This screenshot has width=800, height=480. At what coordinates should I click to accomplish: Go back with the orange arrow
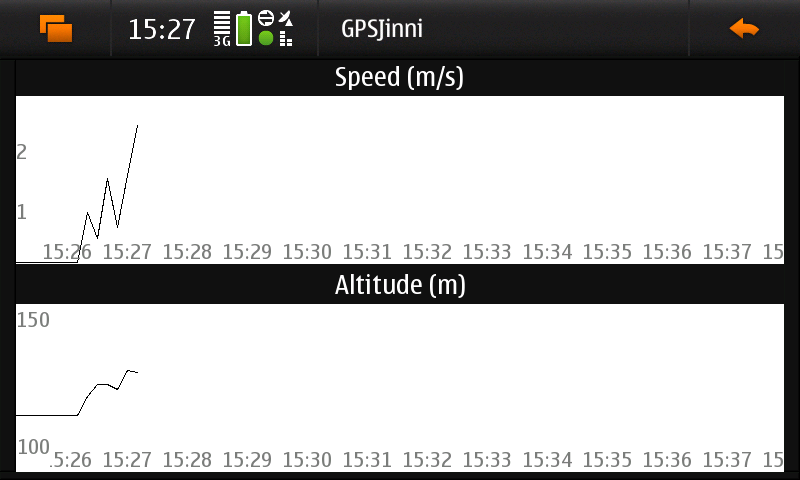click(x=744, y=28)
